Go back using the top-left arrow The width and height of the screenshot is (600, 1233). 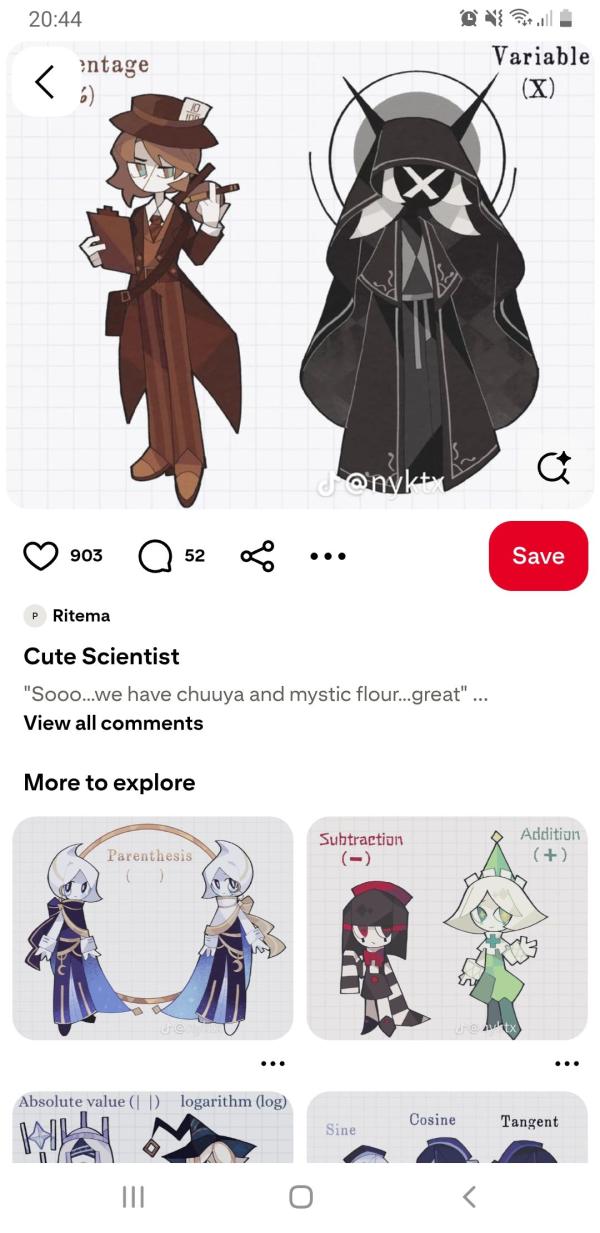(45, 82)
